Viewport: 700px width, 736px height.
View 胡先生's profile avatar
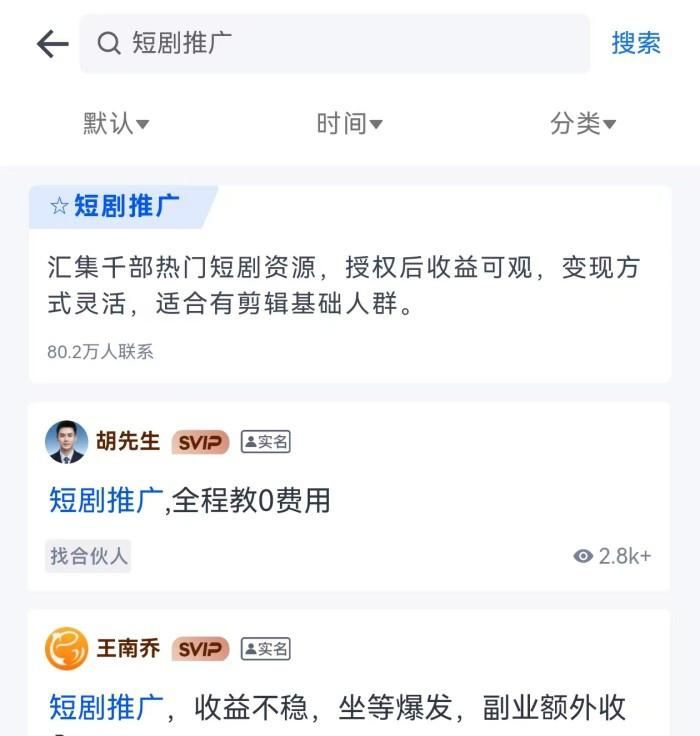(x=66, y=441)
